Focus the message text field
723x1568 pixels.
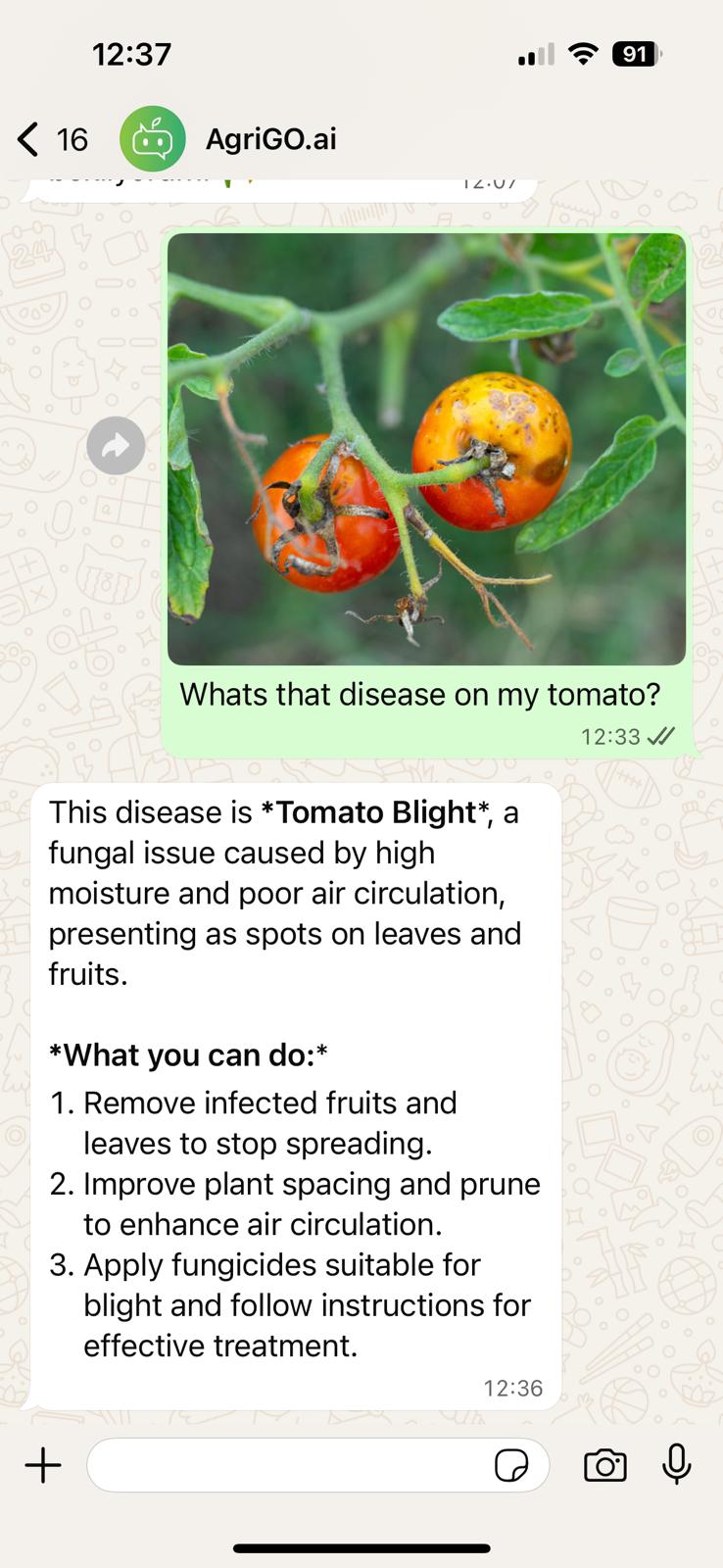point(289,1466)
